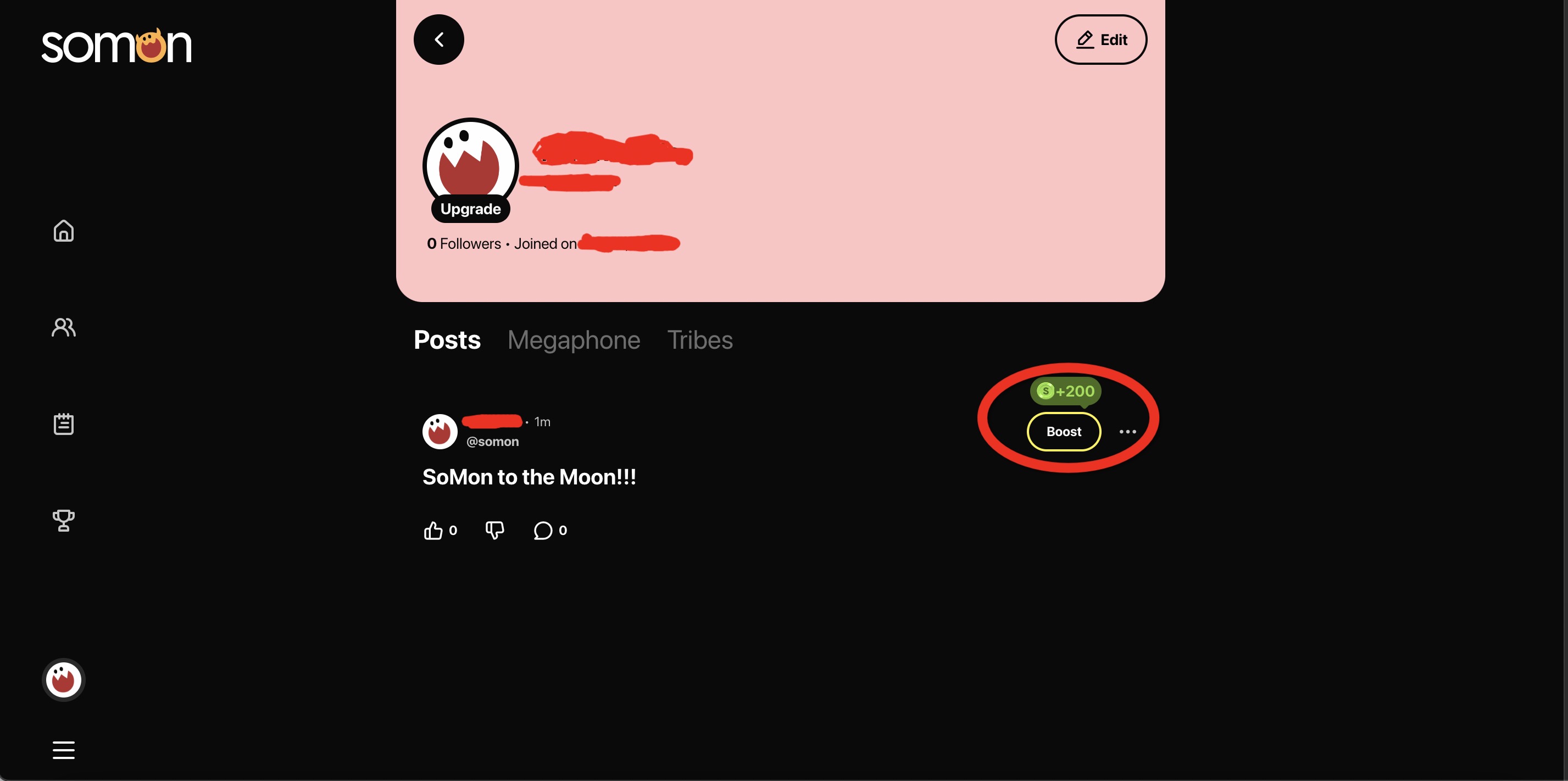Go back using the arrow button
The width and height of the screenshot is (1568, 781).
point(438,40)
